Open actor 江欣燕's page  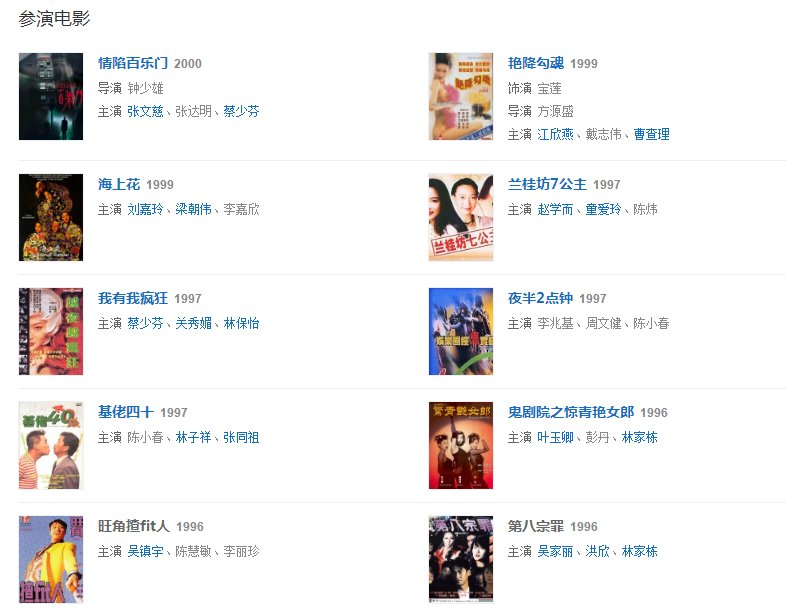pos(557,134)
